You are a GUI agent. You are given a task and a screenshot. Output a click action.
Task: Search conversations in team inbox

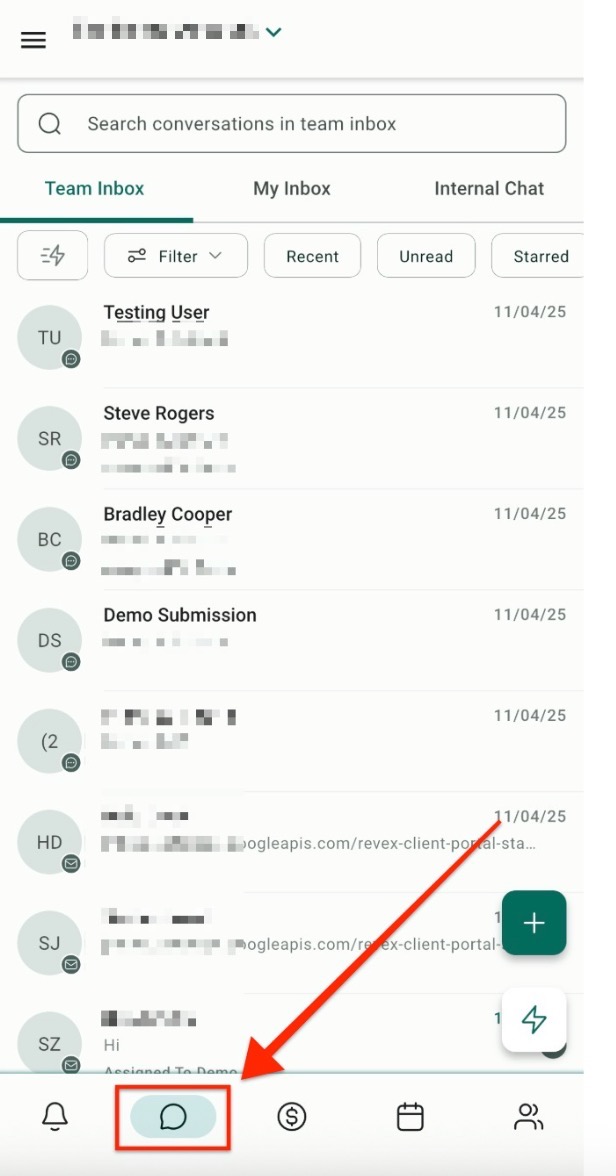(291, 124)
